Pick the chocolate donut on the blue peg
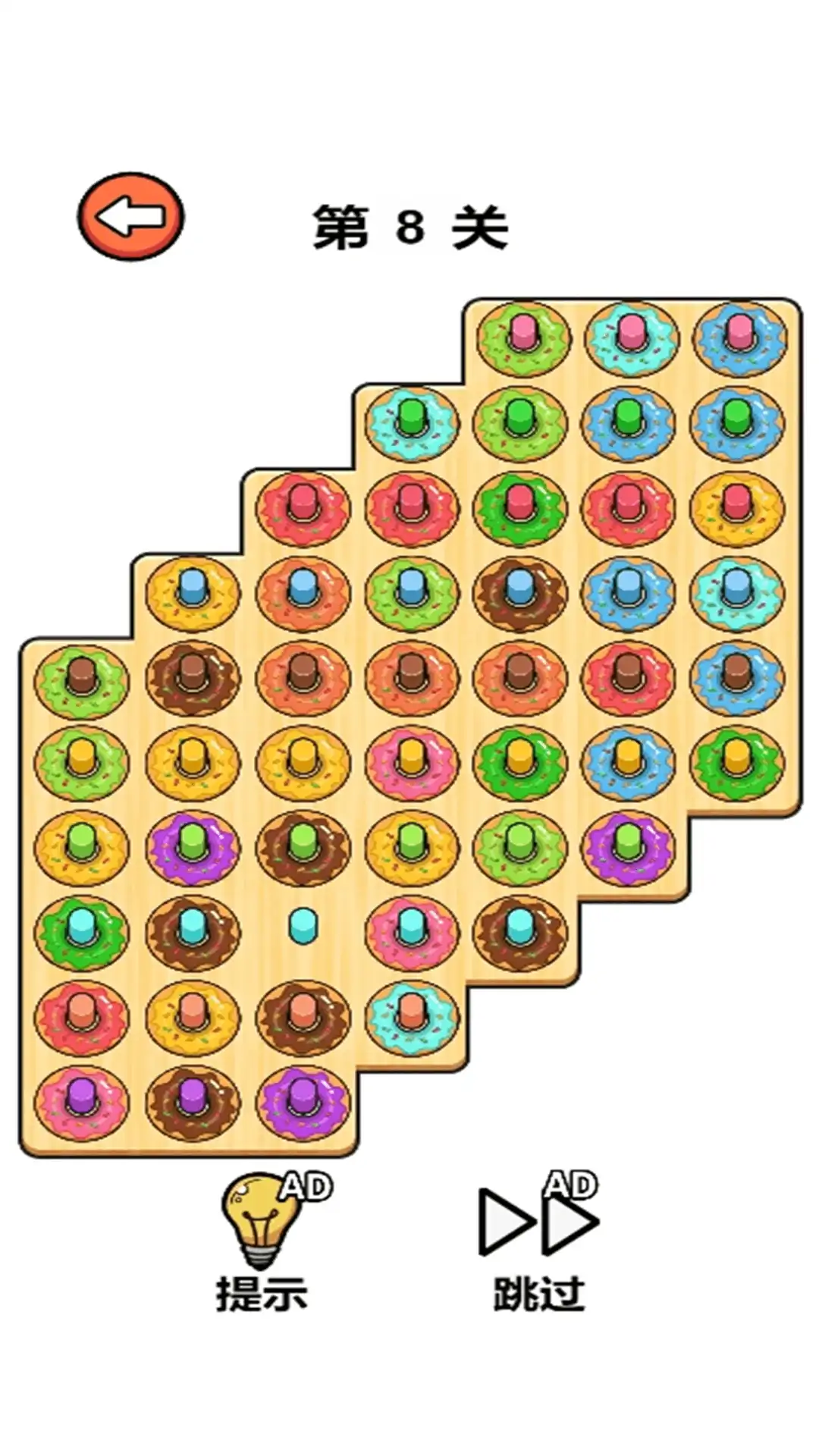The height and width of the screenshot is (1456, 819). 520,593
